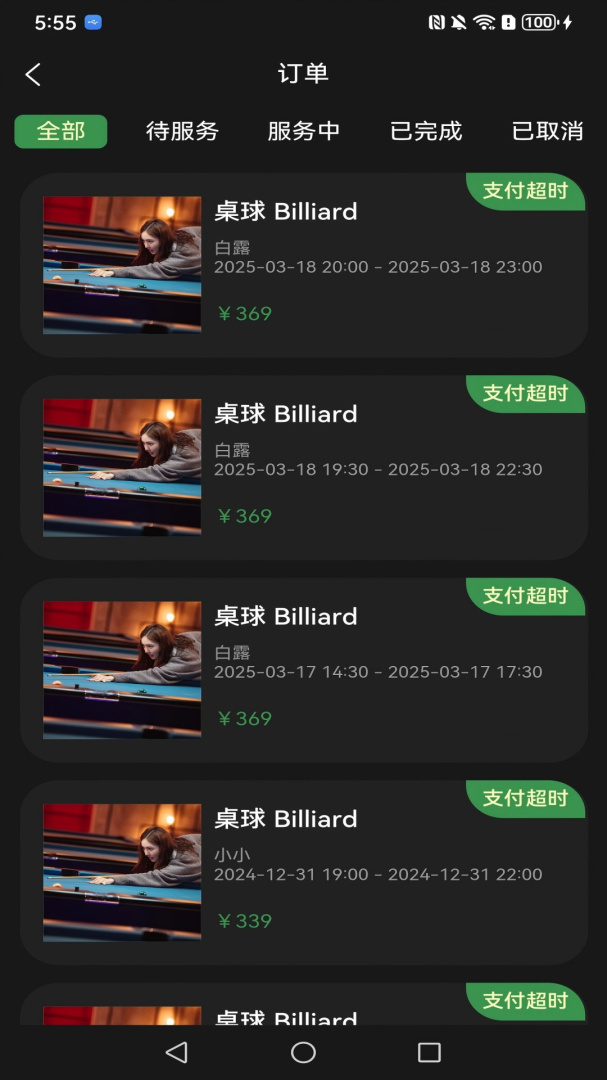Go back using the top arrow
This screenshot has height=1080, width=607.
[33, 74]
